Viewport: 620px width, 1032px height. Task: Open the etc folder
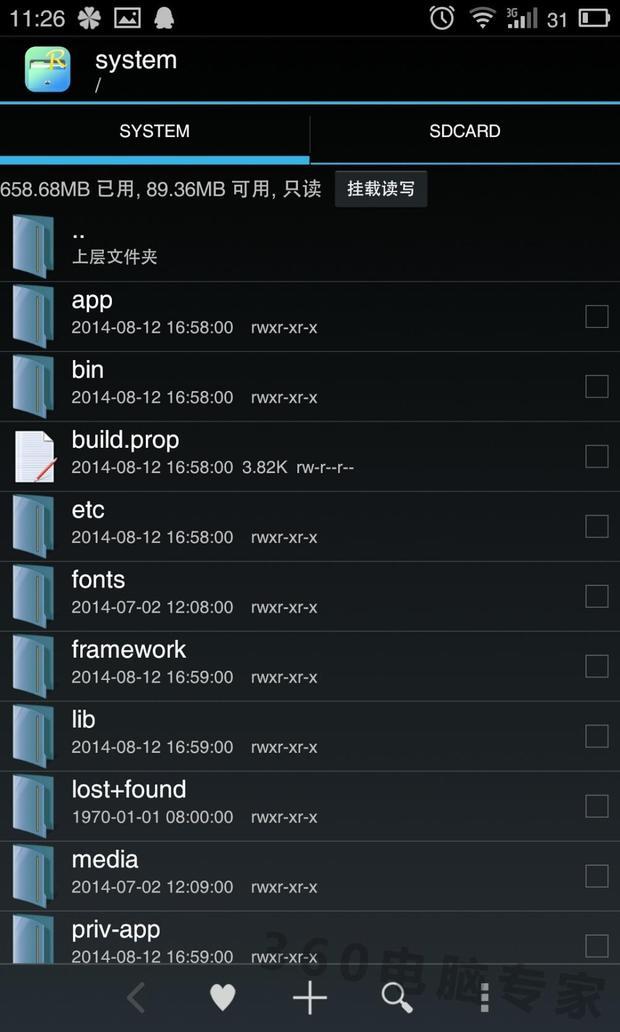(x=88, y=510)
